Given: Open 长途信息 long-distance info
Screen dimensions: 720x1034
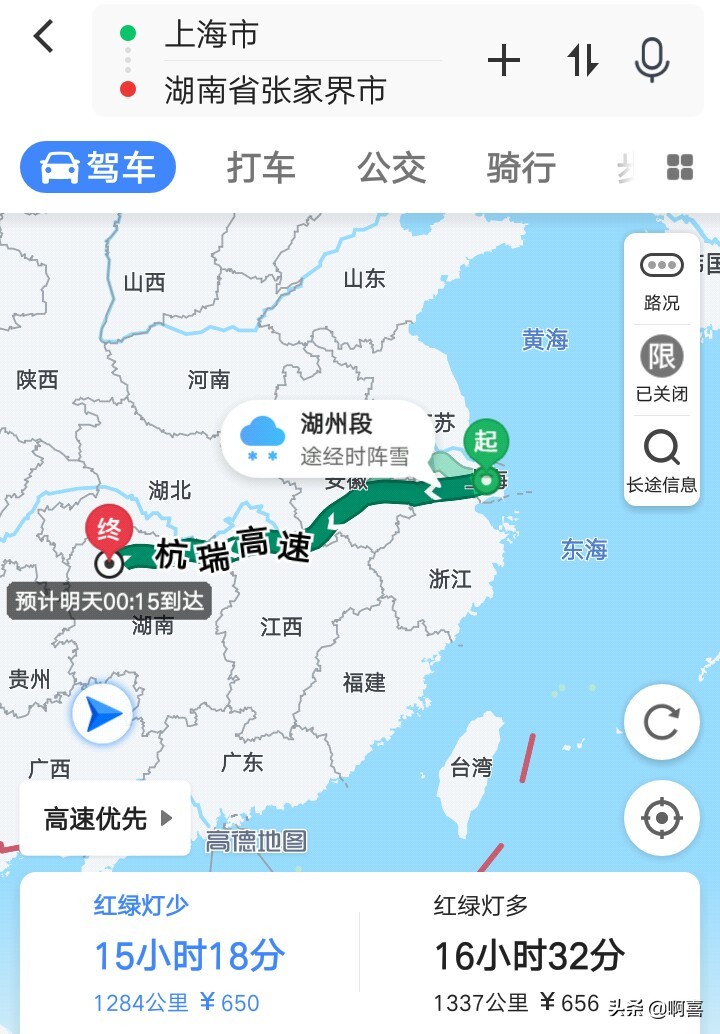Looking at the screenshot, I should [662, 460].
